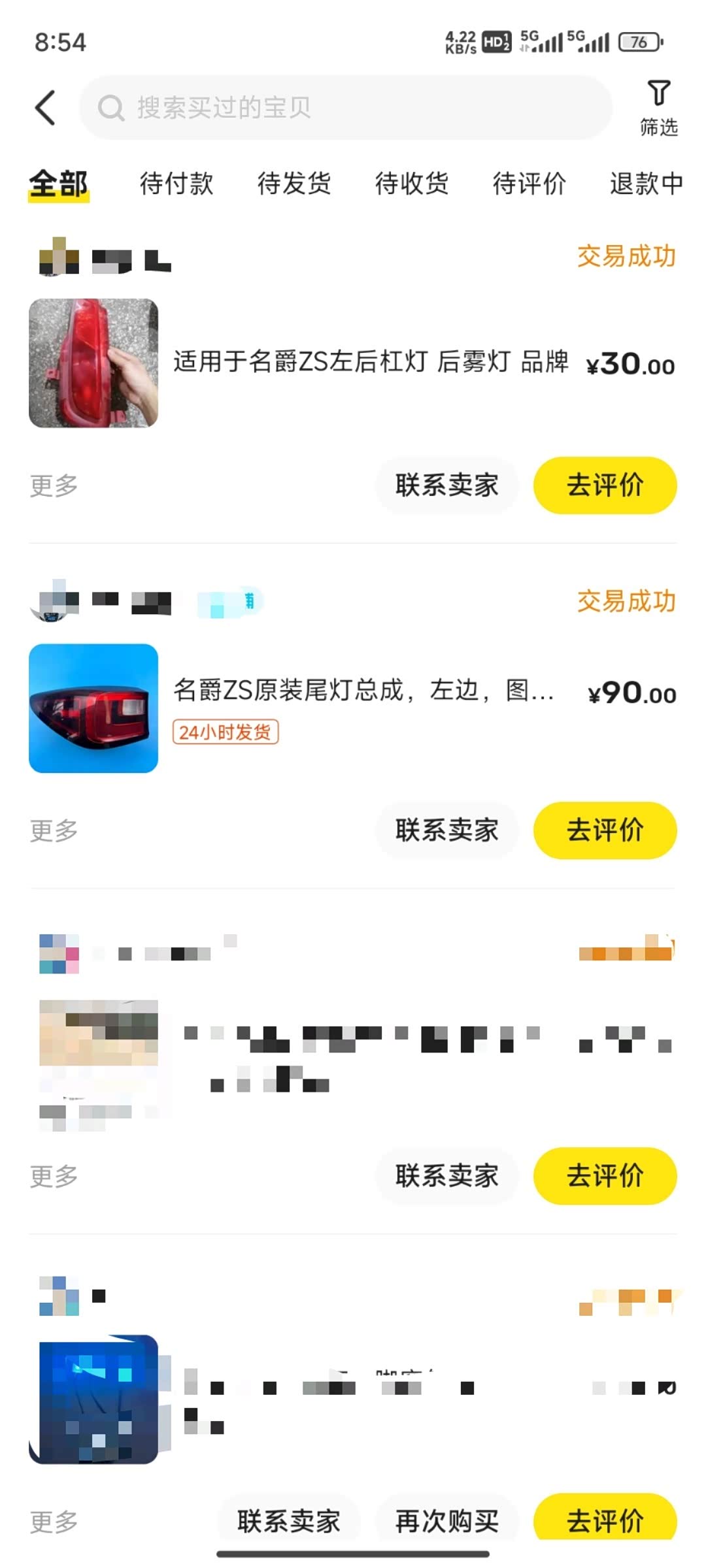The height and width of the screenshot is (1568, 706).
Task: Tap the 再次购买 button
Action: click(446, 1521)
